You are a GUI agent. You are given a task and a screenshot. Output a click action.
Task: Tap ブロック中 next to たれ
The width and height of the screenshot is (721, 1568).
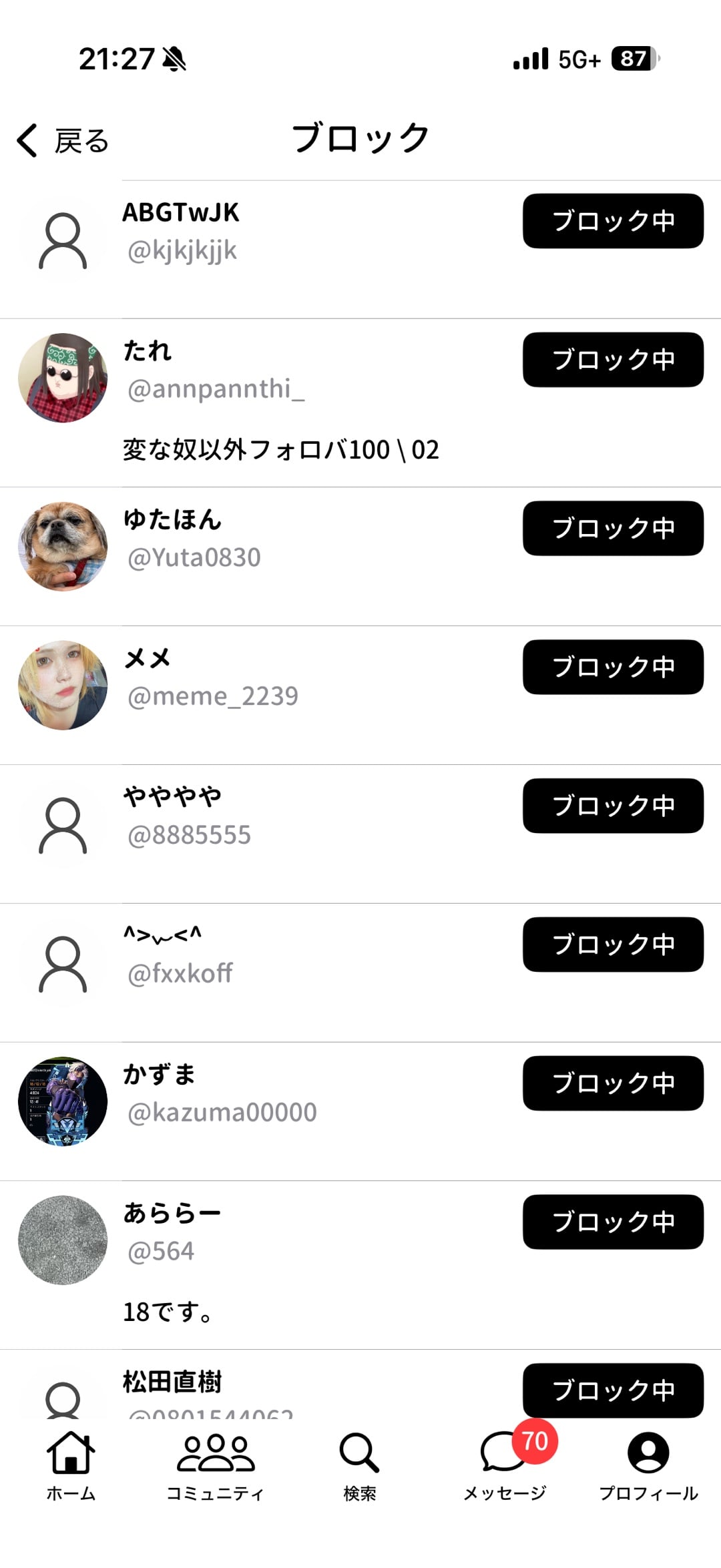coord(613,360)
